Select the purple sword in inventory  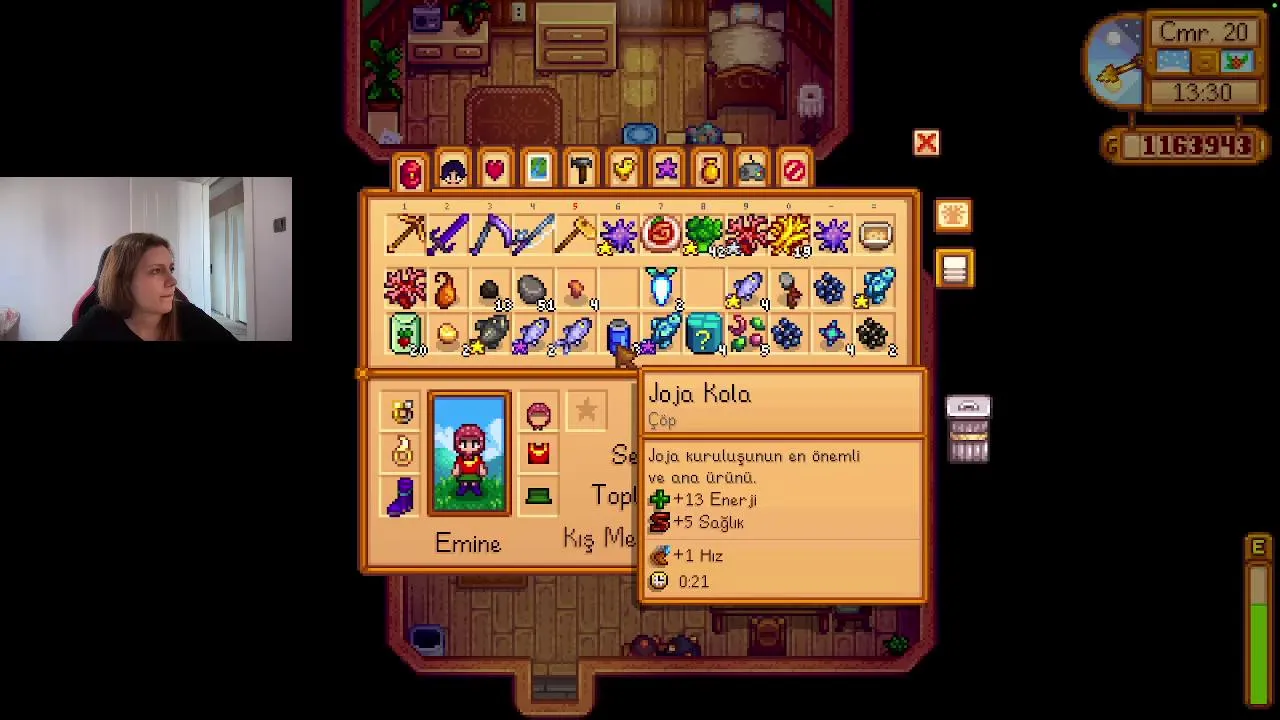(448, 236)
